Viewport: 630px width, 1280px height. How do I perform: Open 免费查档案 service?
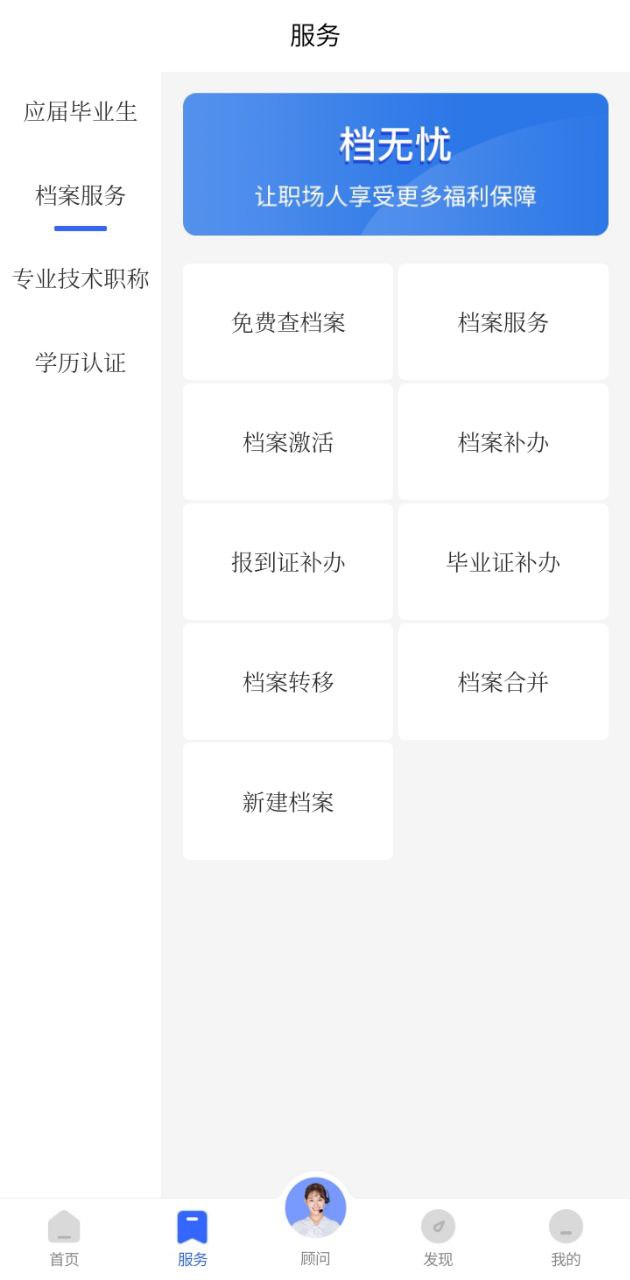pos(288,322)
